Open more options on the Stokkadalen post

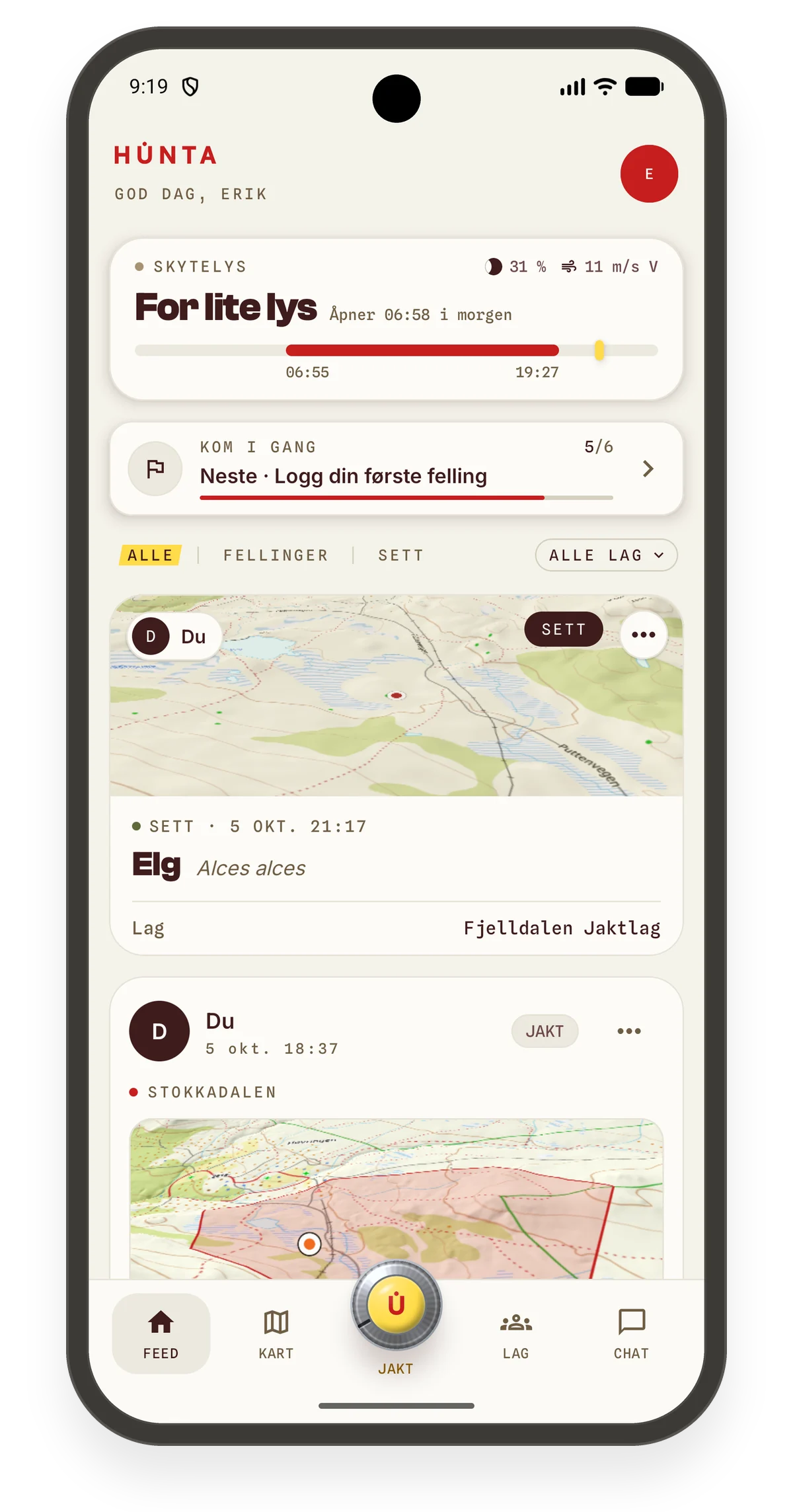point(628,1031)
